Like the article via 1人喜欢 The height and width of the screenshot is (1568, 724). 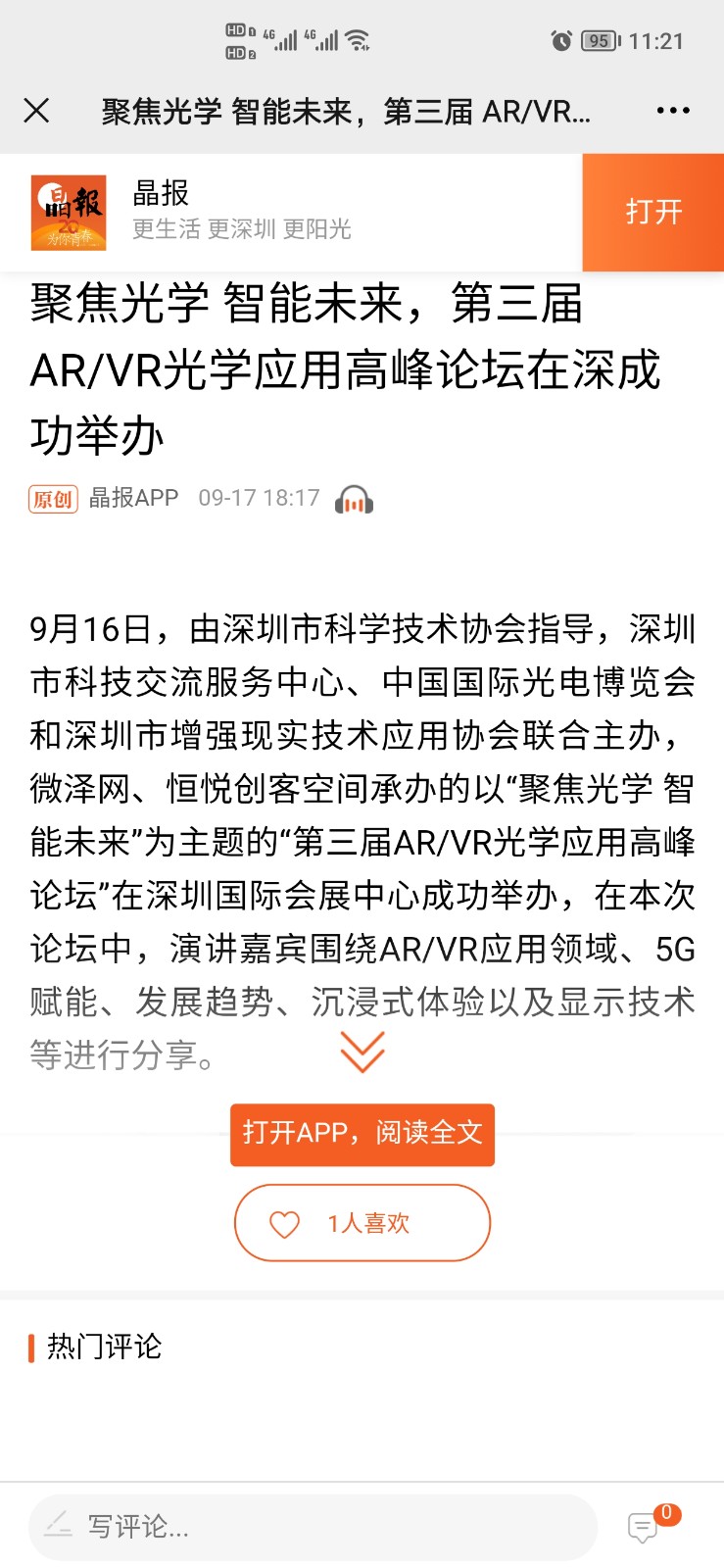click(362, 1223)
